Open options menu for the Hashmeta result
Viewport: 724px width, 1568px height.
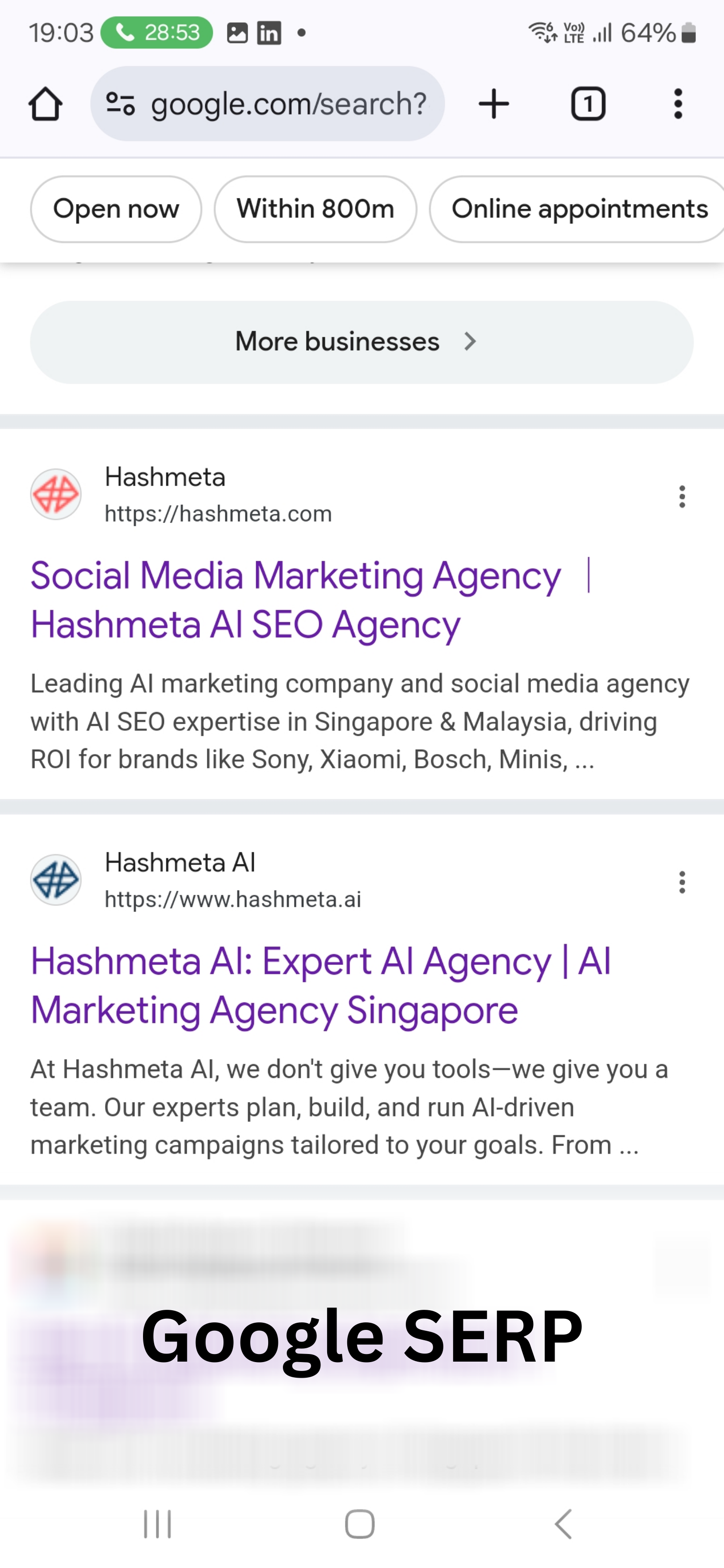coord(682,497)
